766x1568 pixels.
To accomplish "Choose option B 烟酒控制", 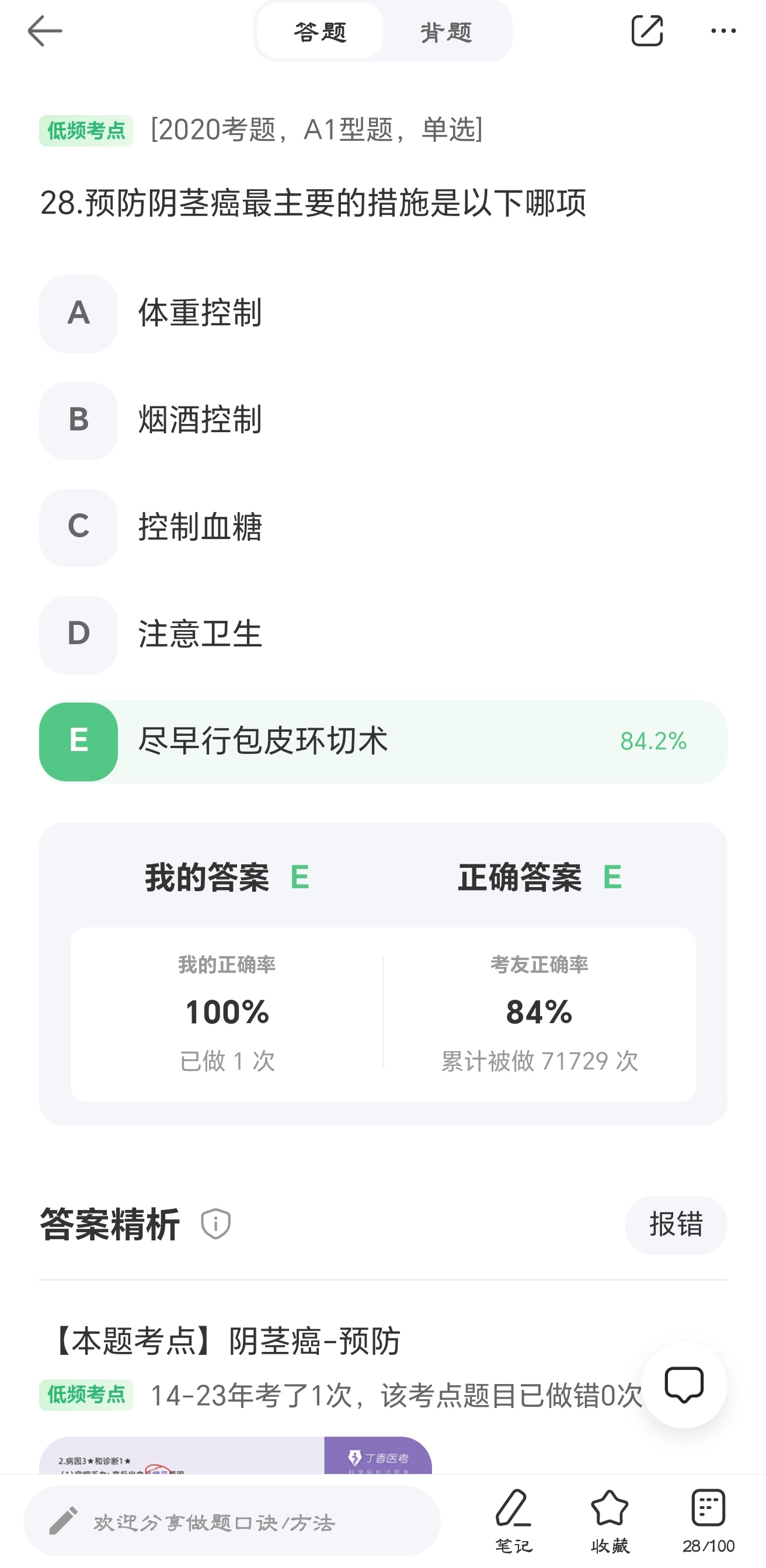I will coord(200,420).
